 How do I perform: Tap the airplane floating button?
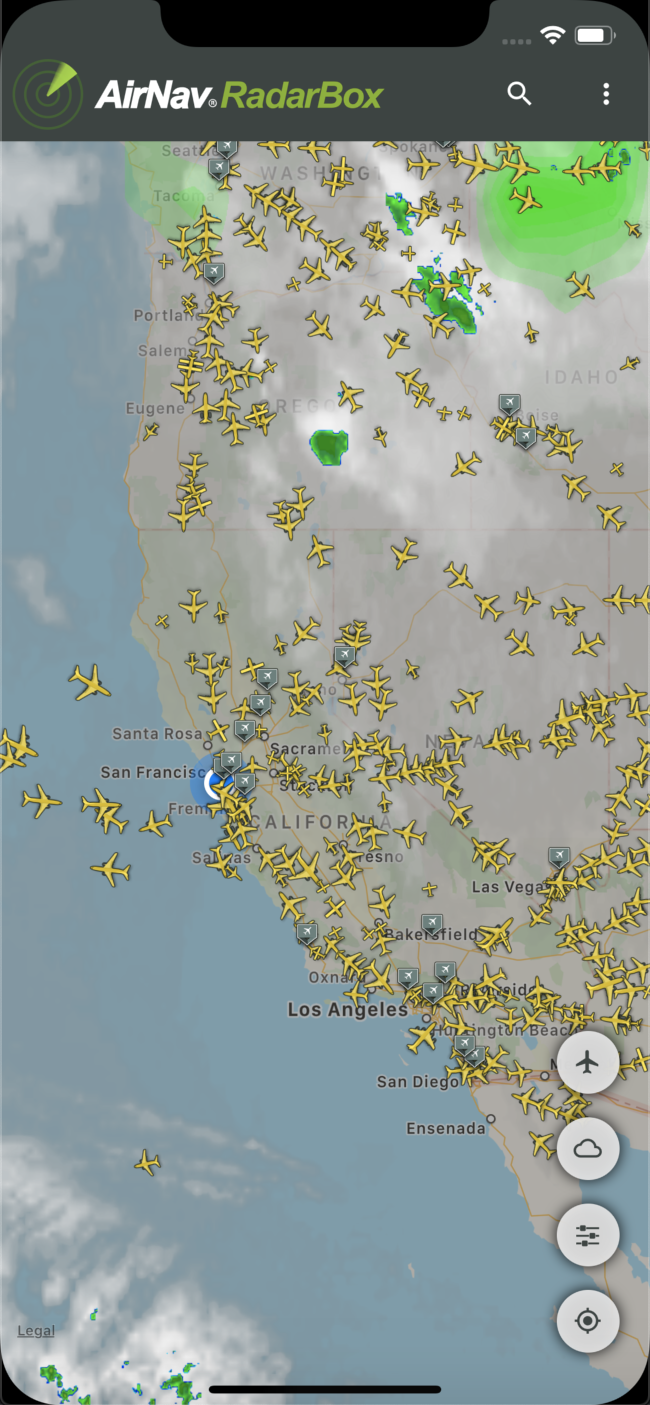[588, 1062]
